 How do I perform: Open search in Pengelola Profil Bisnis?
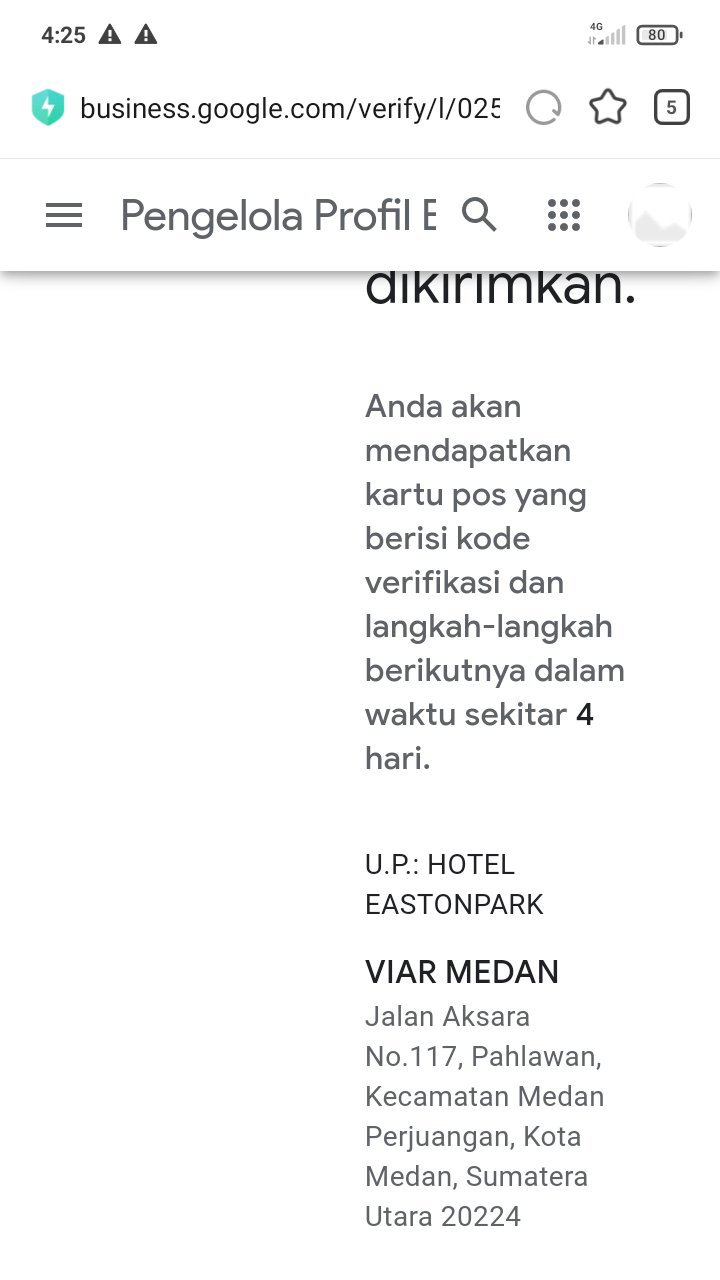point(479,214)
